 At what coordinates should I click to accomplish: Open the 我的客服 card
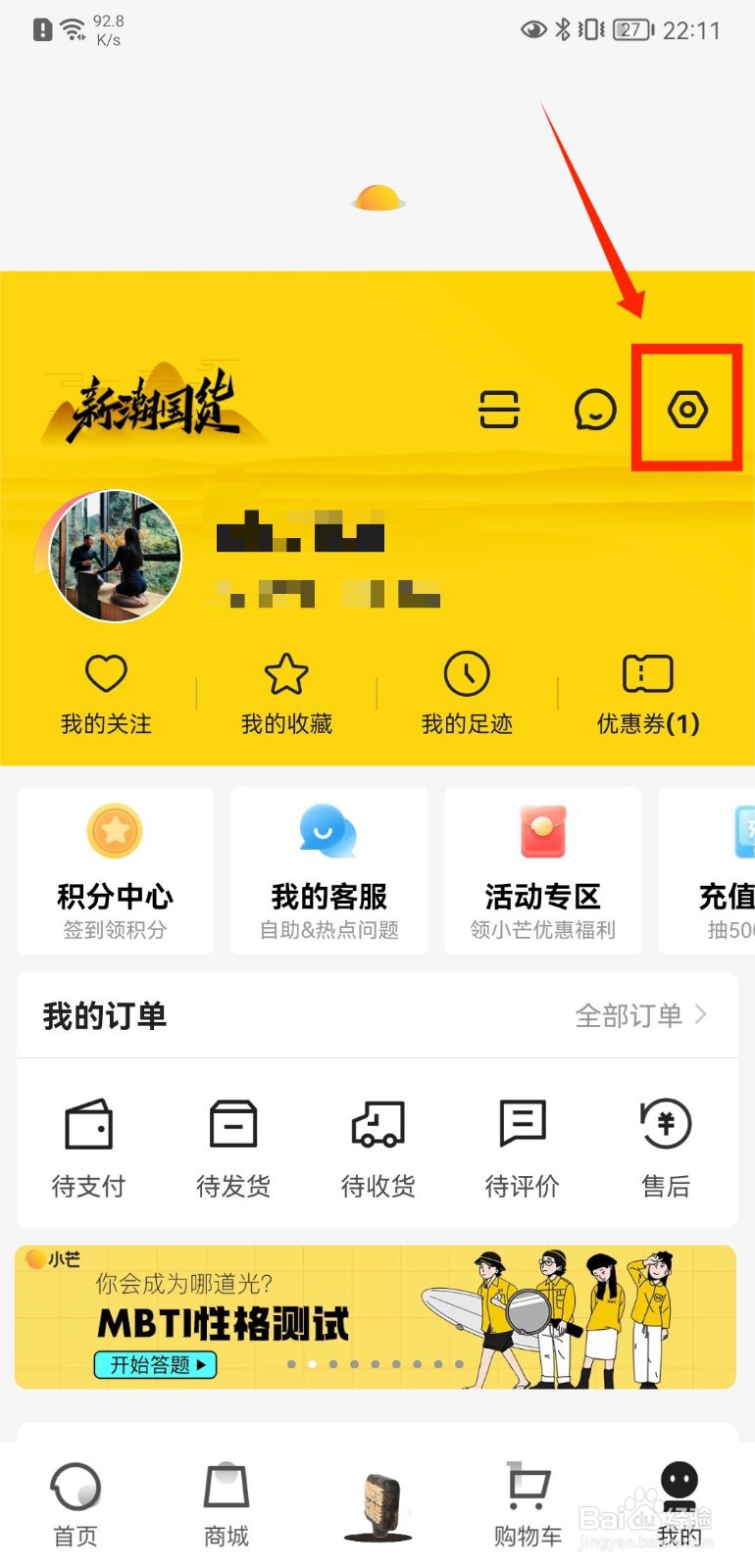[329, 870]
